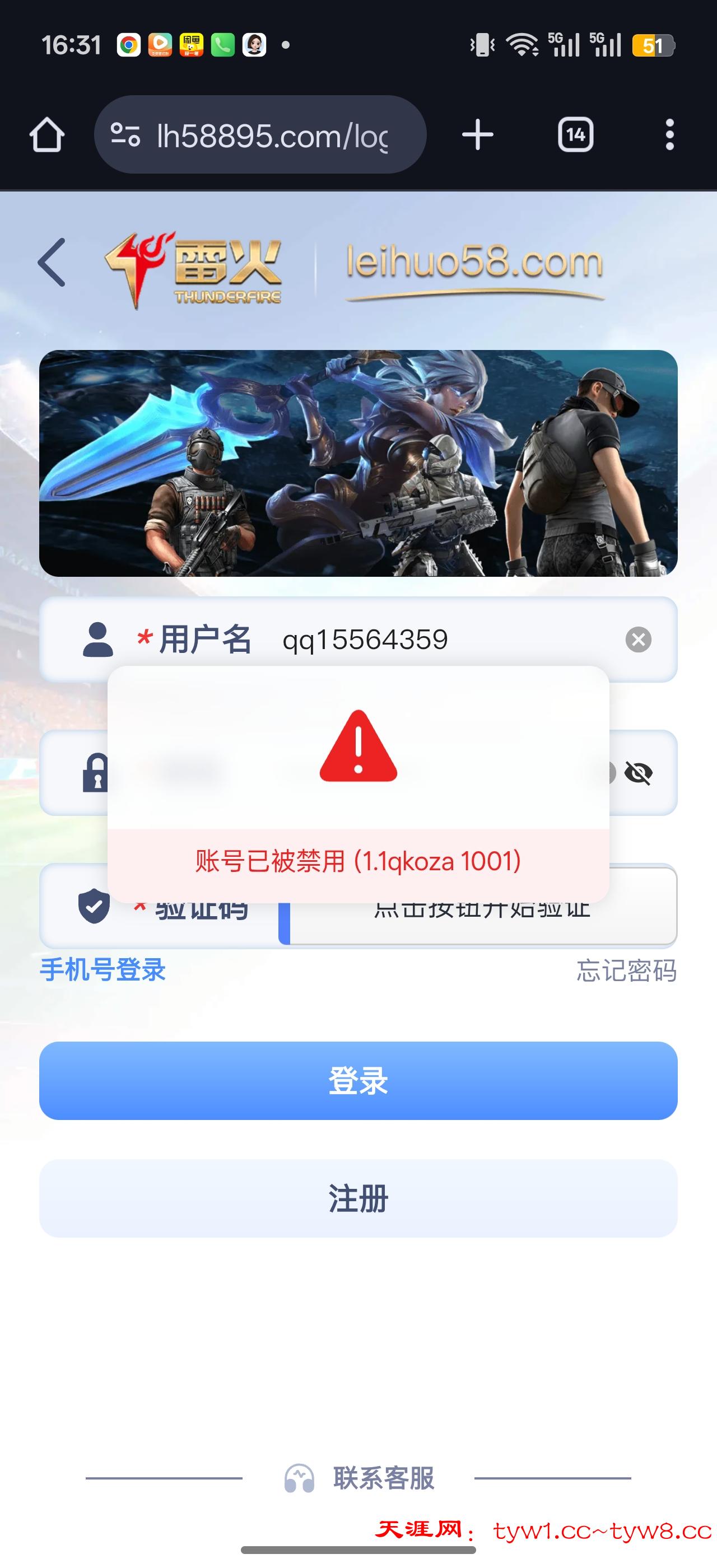Viewport: 717px width, 1568px height.
Task: Open the browser home page
Action: pos(47,134)
